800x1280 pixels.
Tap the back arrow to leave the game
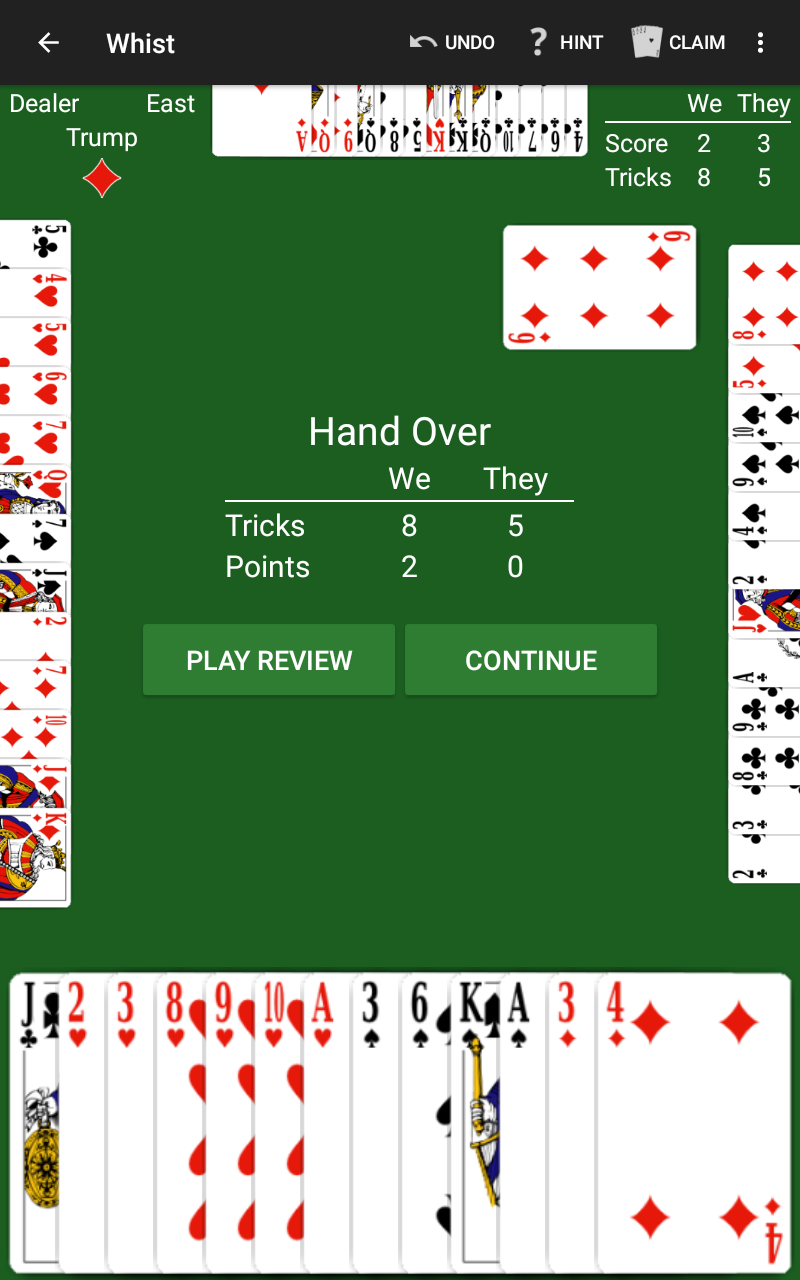coord(47,42)
